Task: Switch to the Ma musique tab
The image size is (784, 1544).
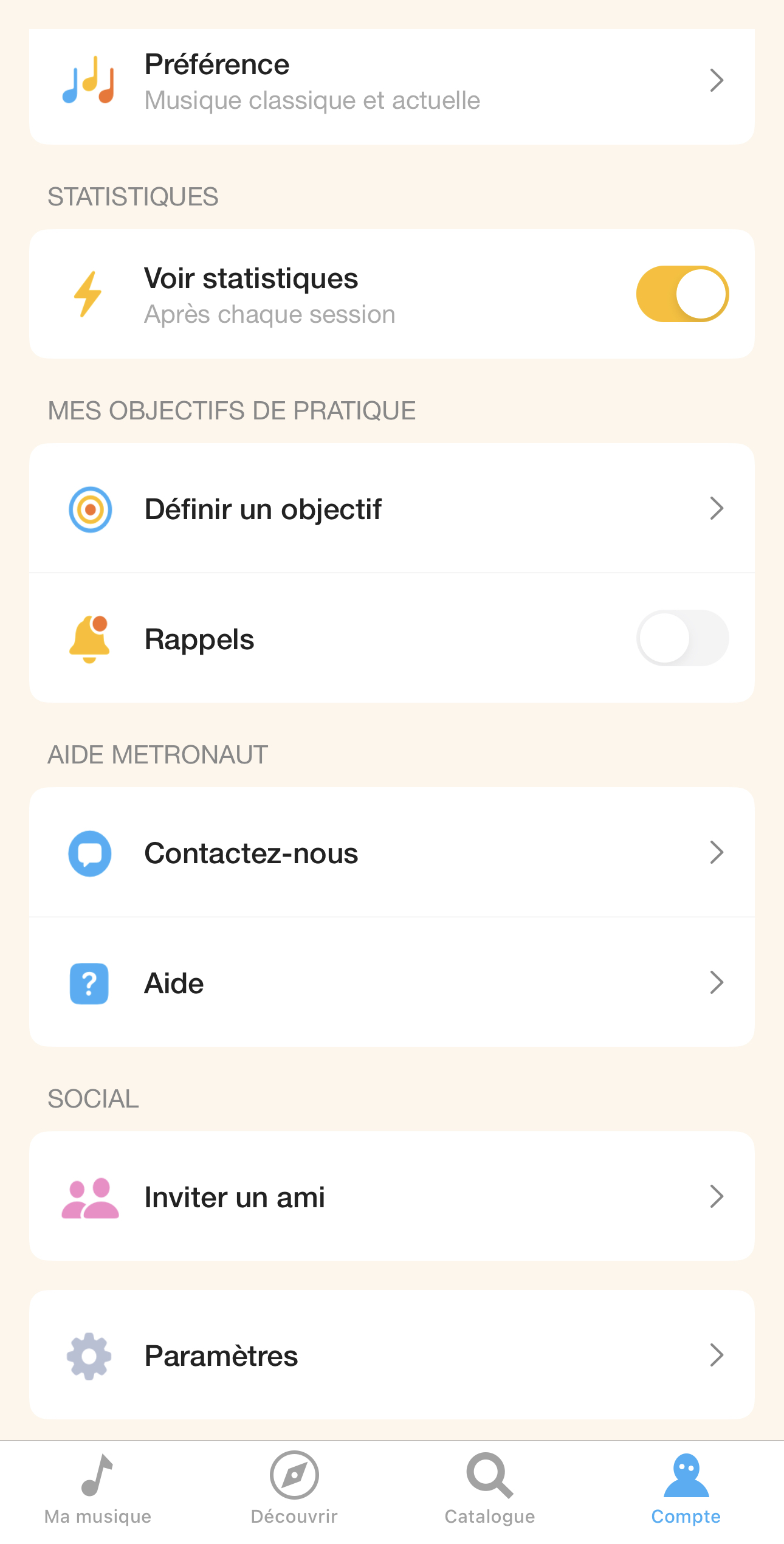Action: (98, 1489)
